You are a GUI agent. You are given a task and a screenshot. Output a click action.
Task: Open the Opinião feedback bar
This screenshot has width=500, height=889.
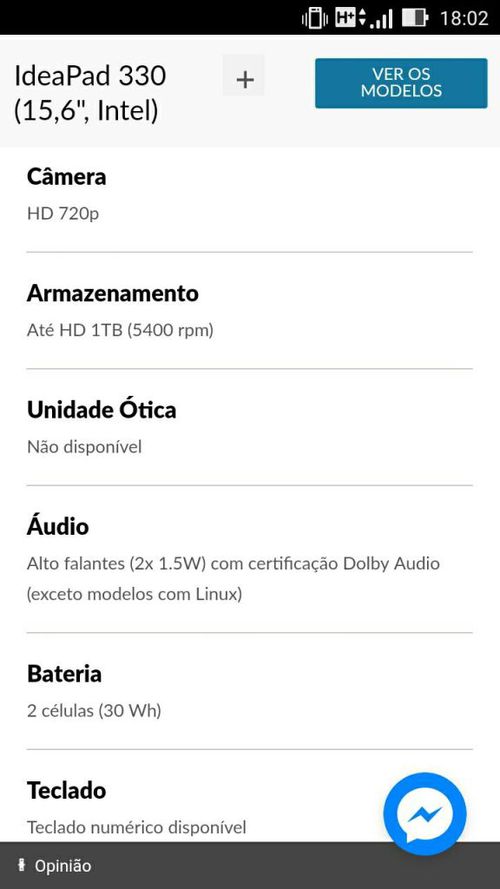[250, 866]
